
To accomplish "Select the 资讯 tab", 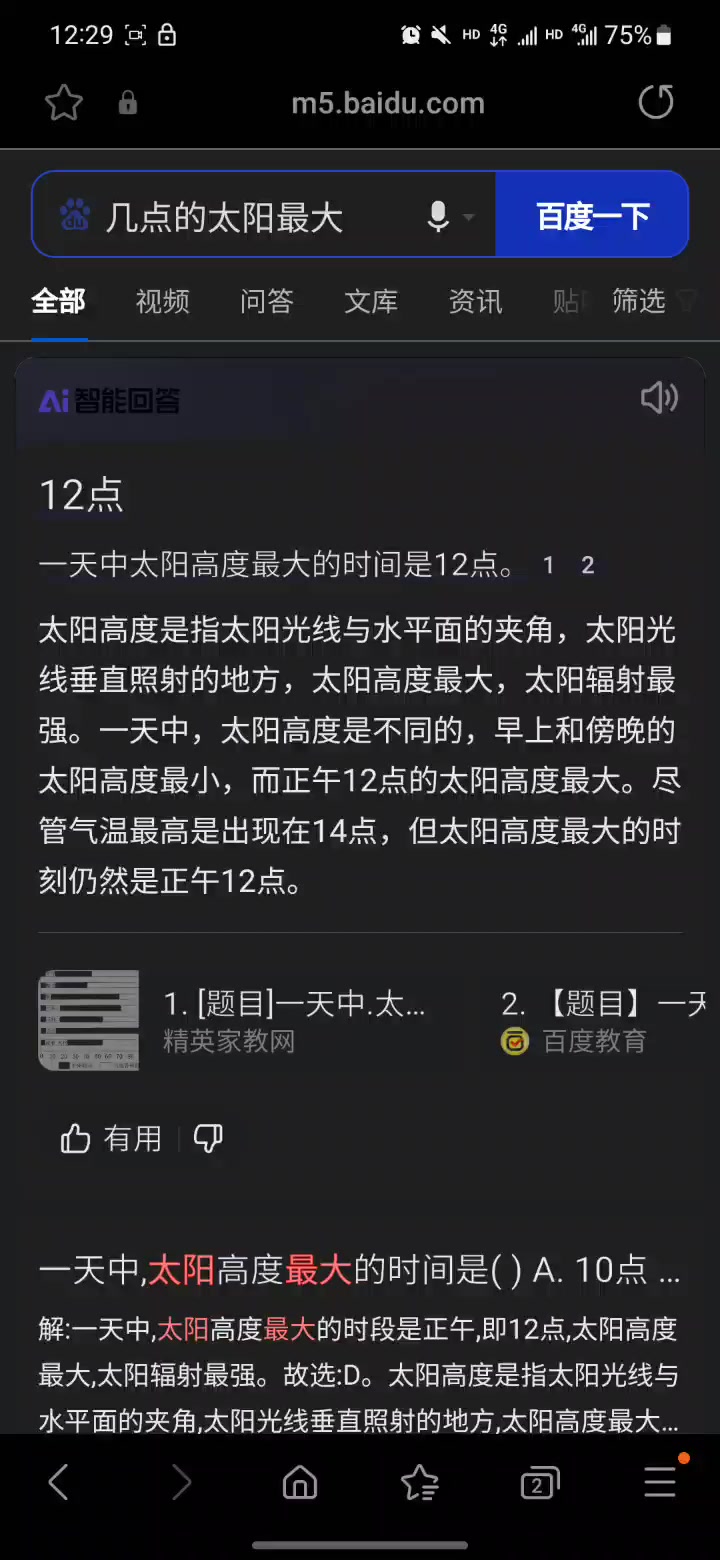I will (x=475, y=301).
